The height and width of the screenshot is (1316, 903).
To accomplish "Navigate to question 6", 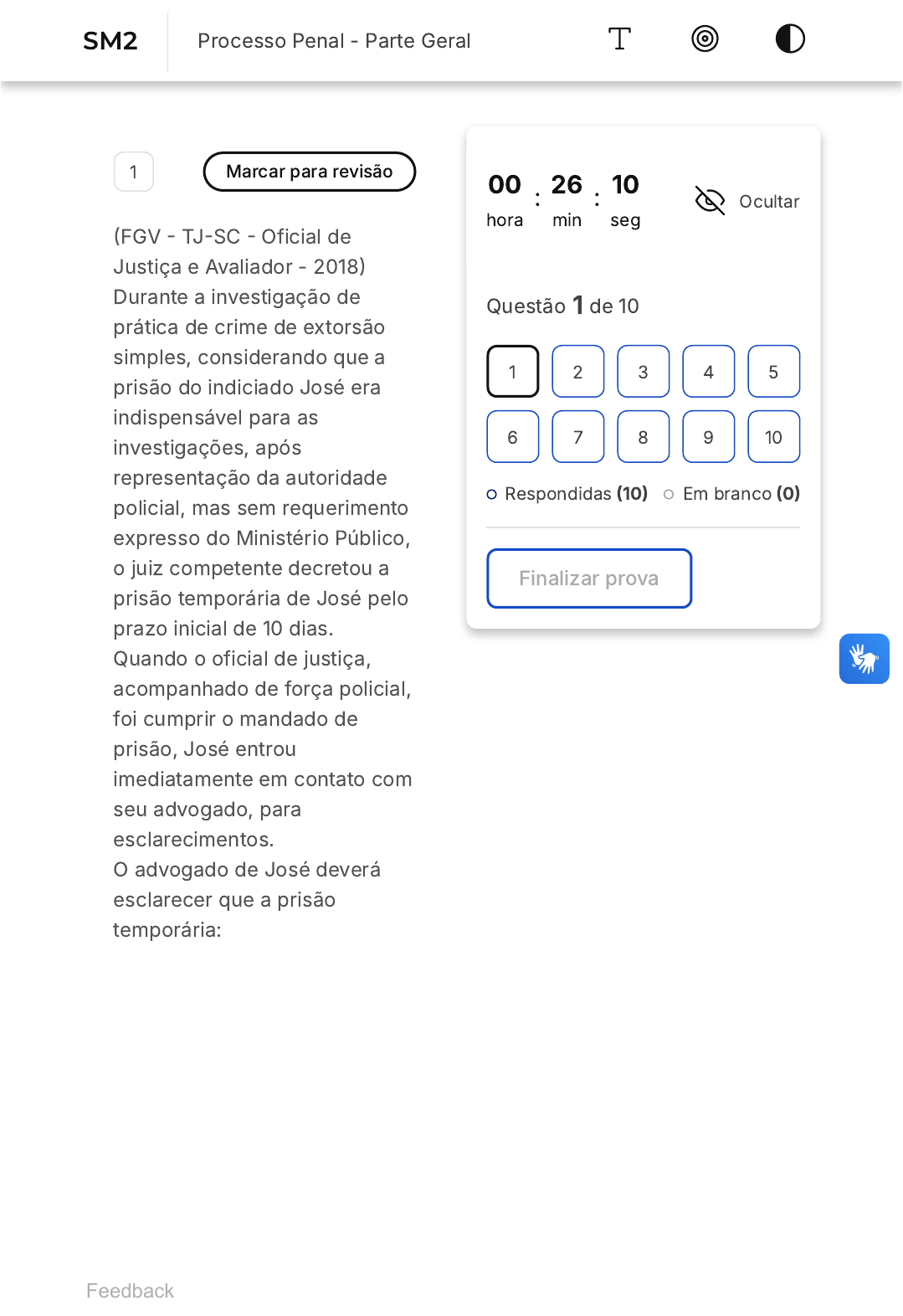I will pyautogui.click(x=512, y=437).
